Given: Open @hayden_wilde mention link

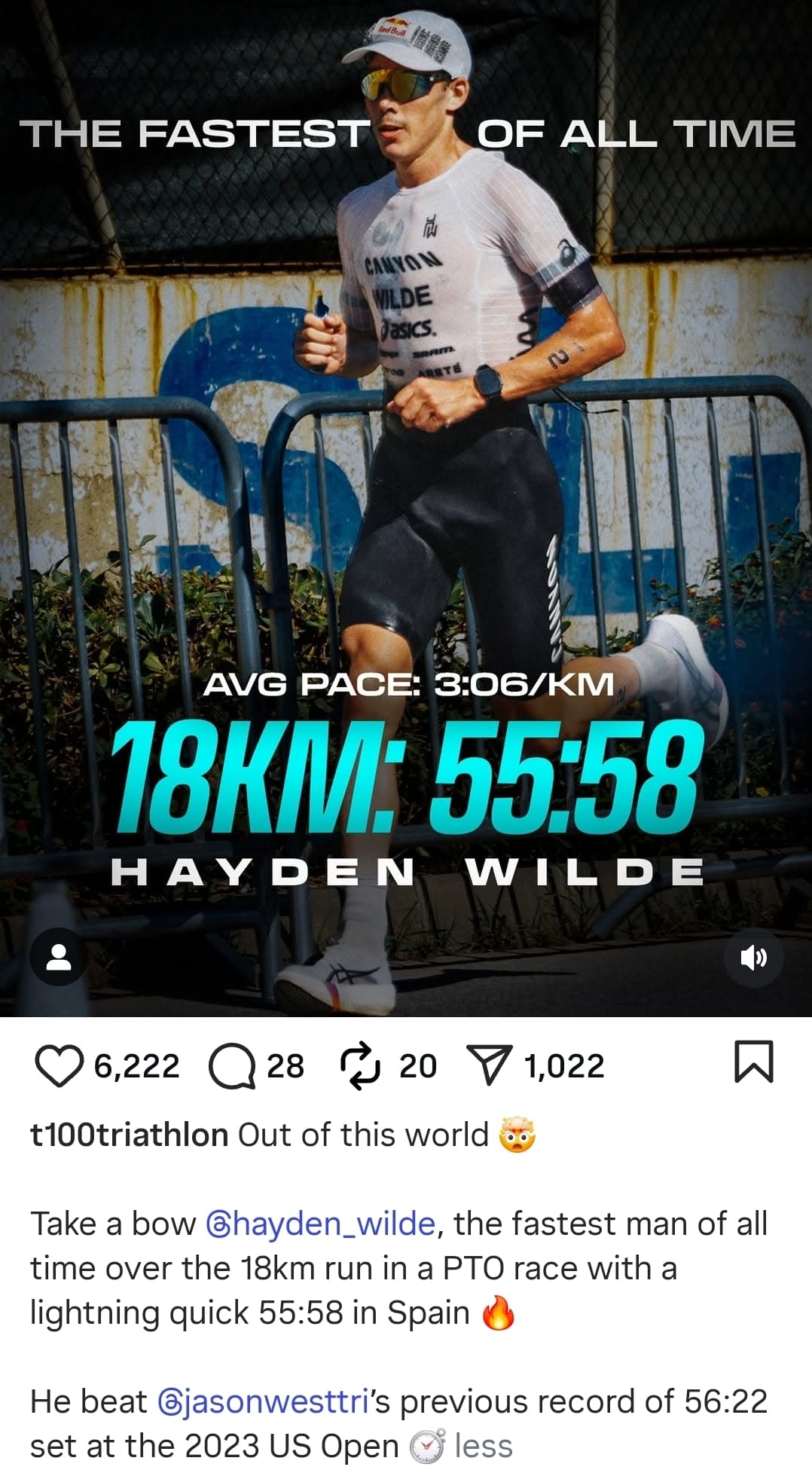Looking at the screenshot, I should pyautogui.click(x=320, y=1224).
